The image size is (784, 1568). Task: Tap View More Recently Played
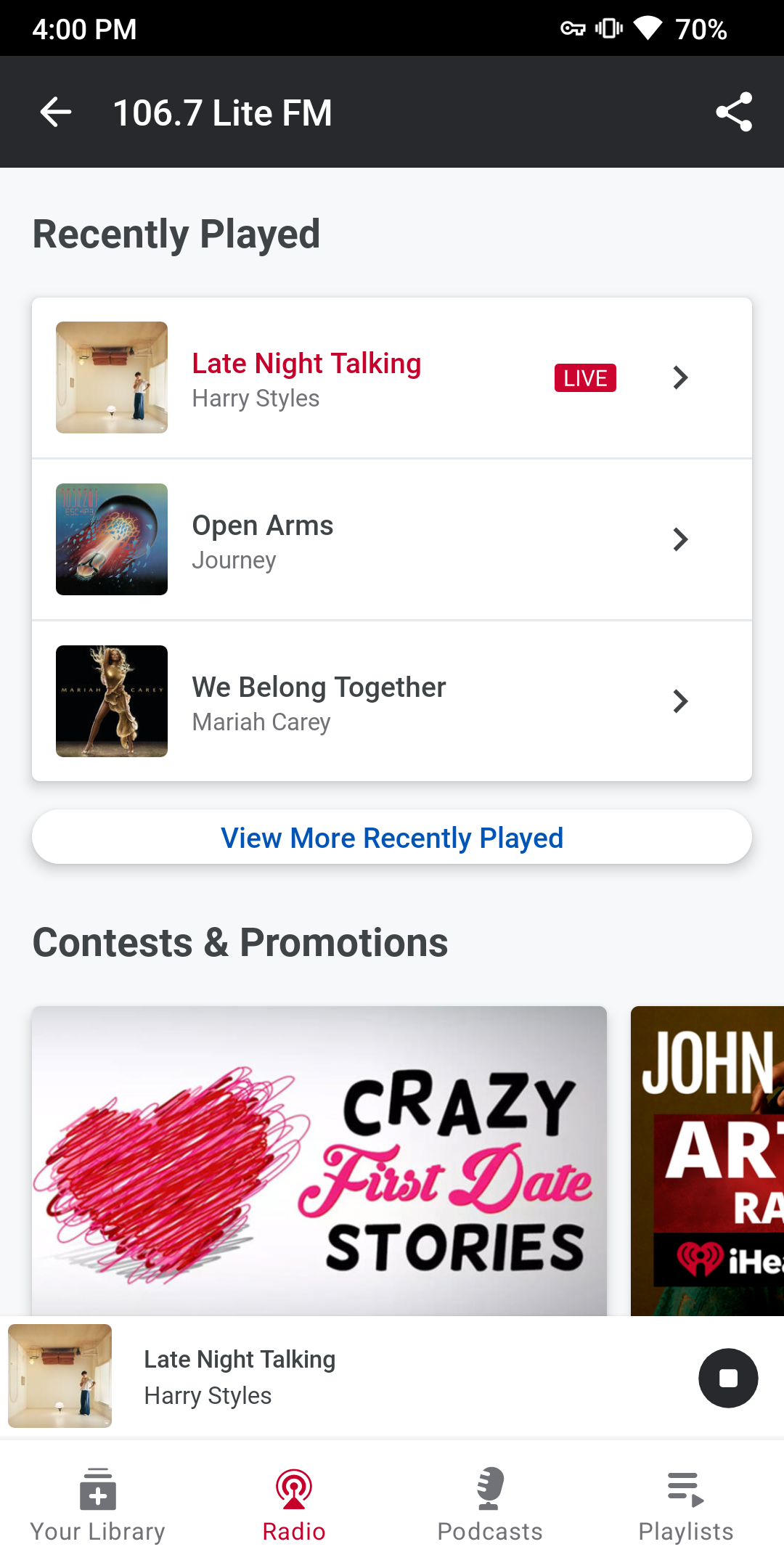coord(392,837)
